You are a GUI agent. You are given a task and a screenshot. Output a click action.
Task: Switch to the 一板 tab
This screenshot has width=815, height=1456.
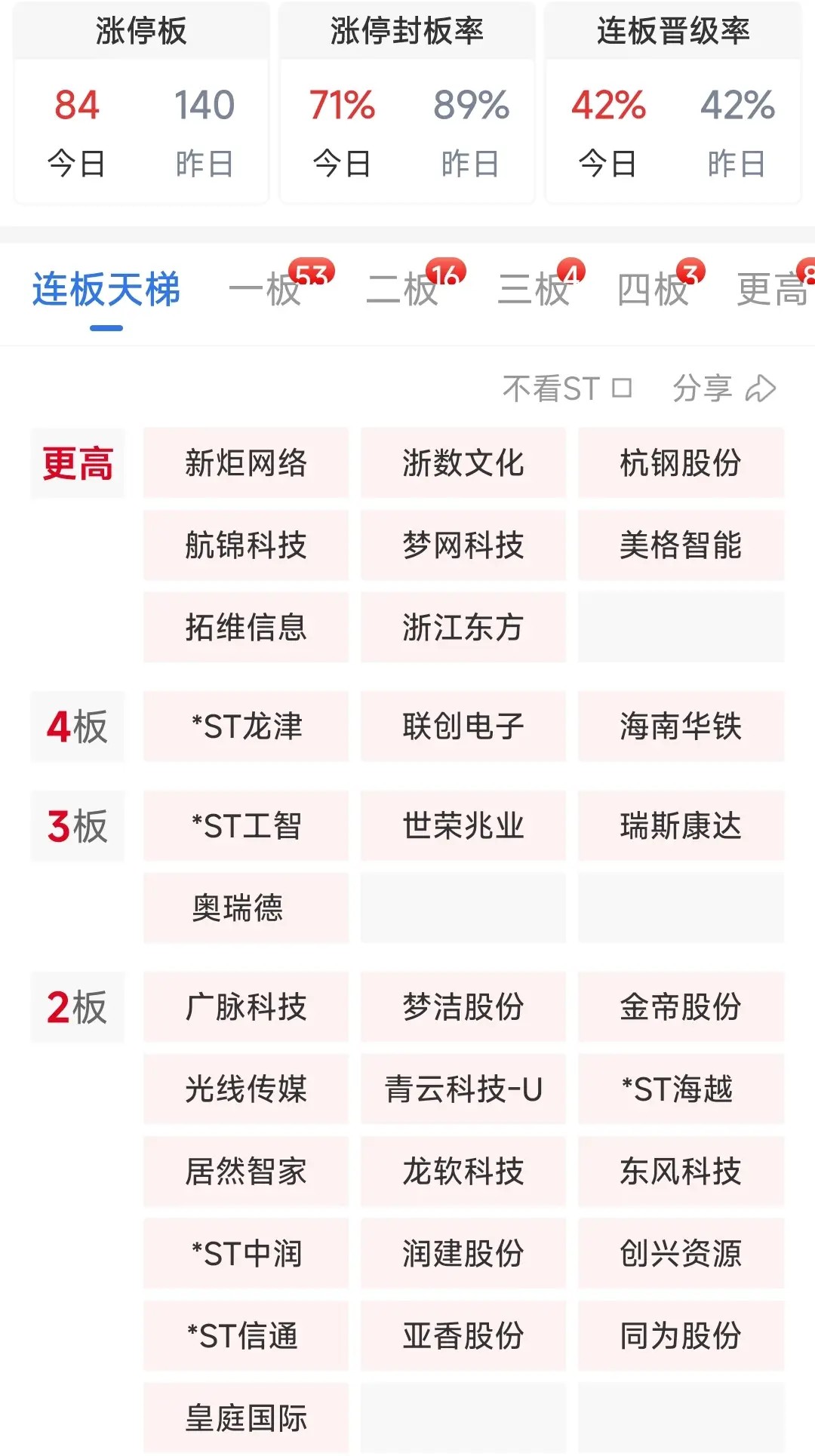[266, 290]
